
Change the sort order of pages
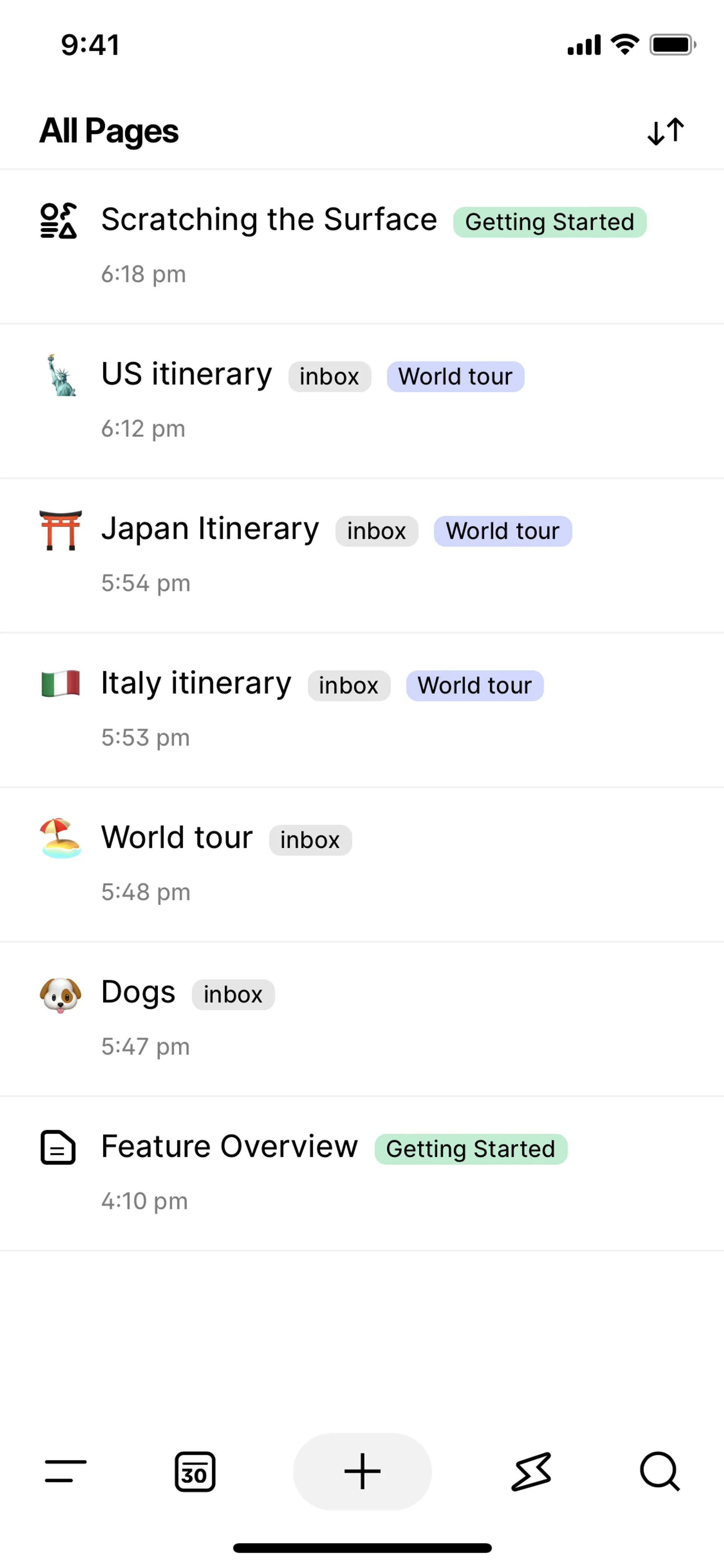tap(666, 131)
